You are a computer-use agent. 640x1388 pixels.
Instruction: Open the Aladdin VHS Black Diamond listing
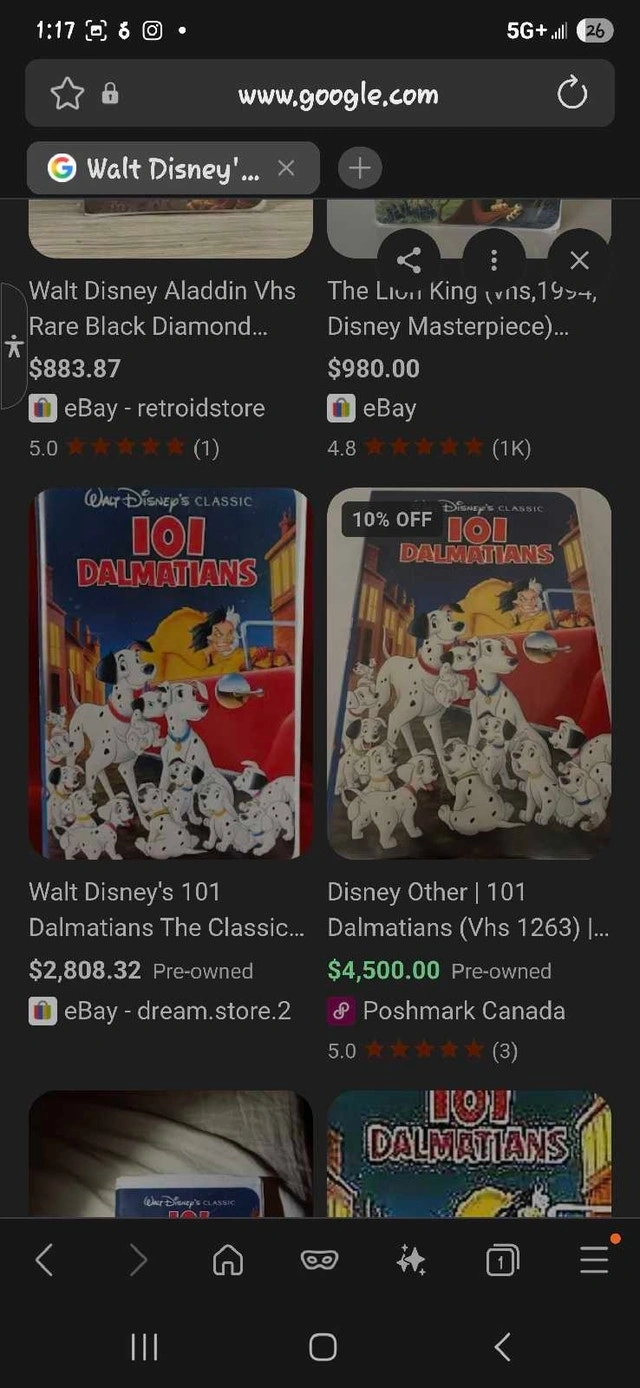click(162, 308)
